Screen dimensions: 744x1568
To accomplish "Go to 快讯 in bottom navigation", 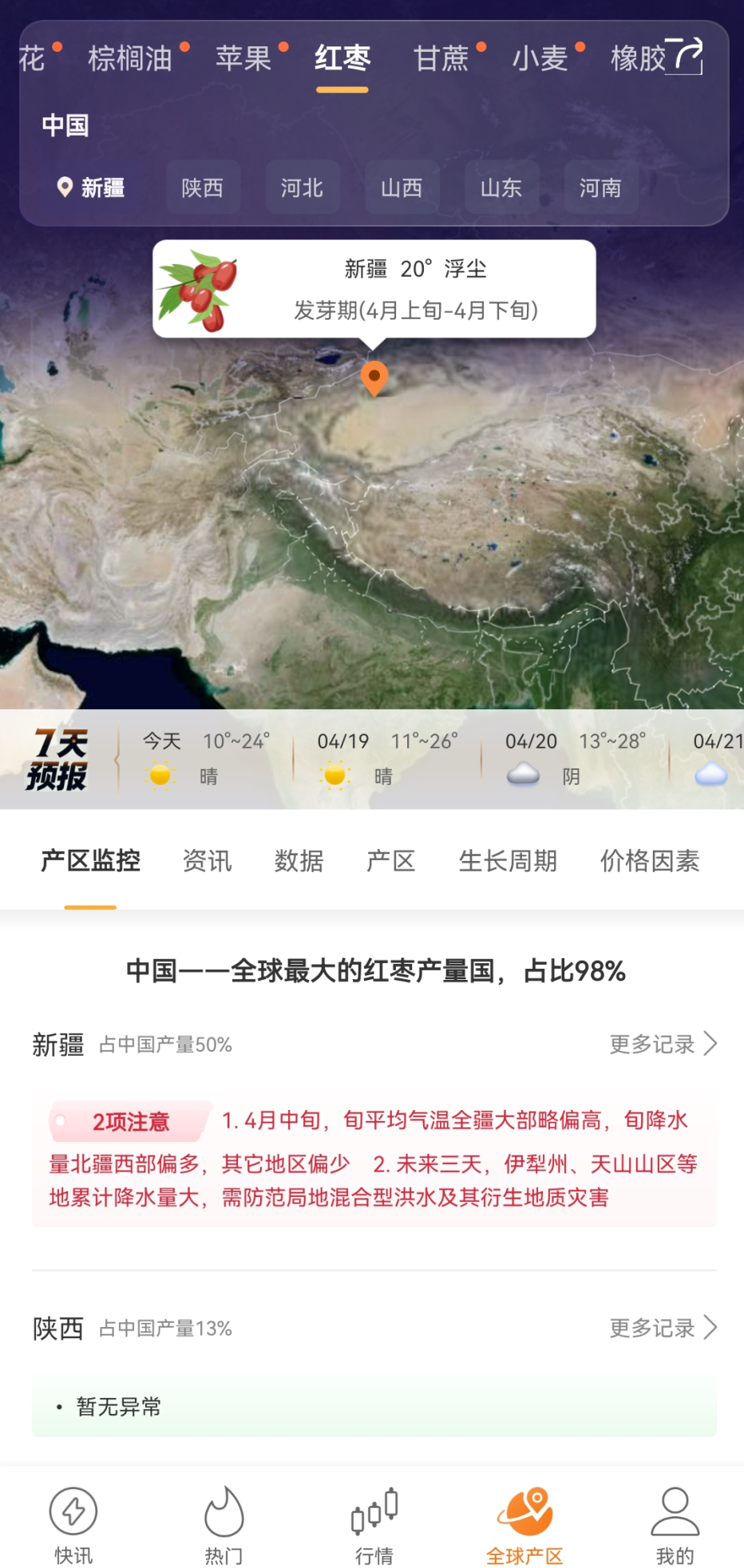I will [x=73, y=1526].
